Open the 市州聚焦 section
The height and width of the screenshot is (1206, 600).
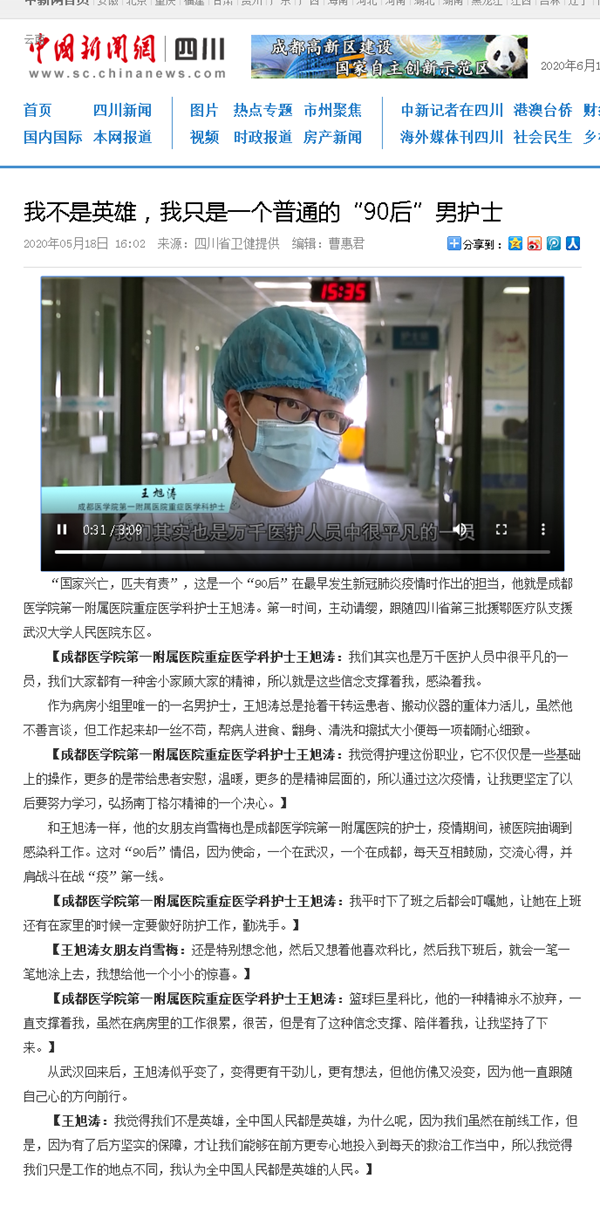click(x=332, y=110)
